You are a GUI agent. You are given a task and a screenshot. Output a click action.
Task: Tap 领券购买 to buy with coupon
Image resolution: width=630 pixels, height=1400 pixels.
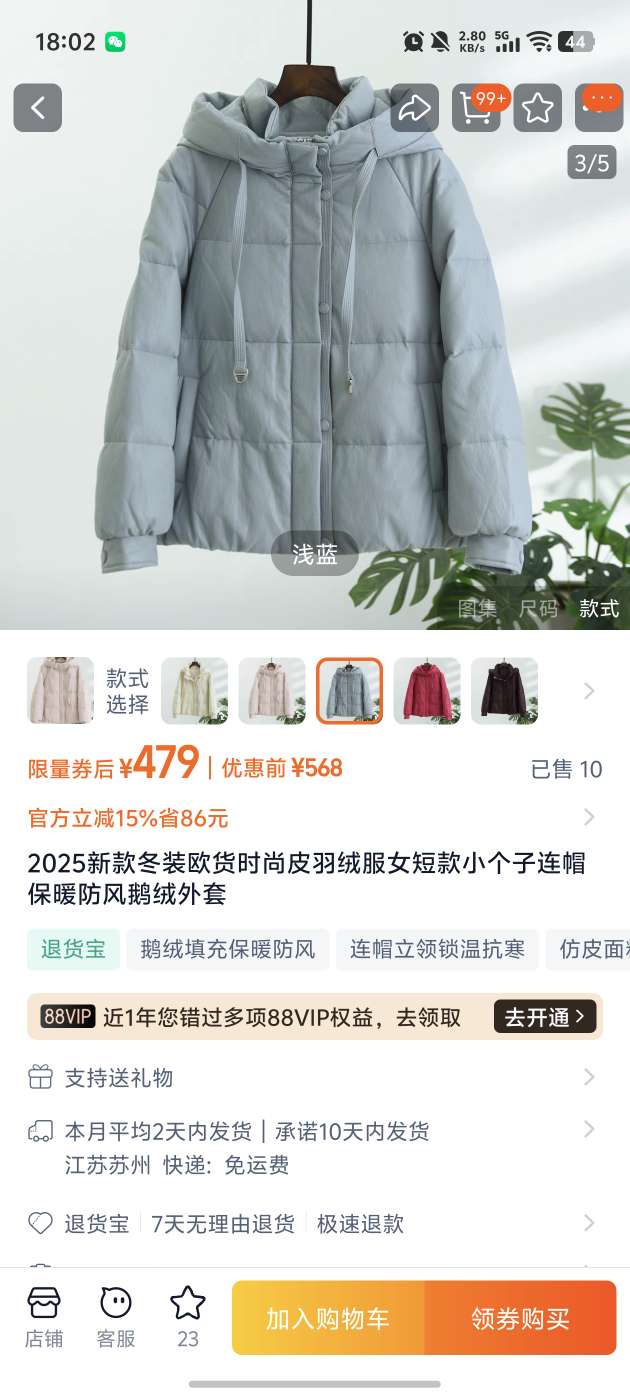520,1318
